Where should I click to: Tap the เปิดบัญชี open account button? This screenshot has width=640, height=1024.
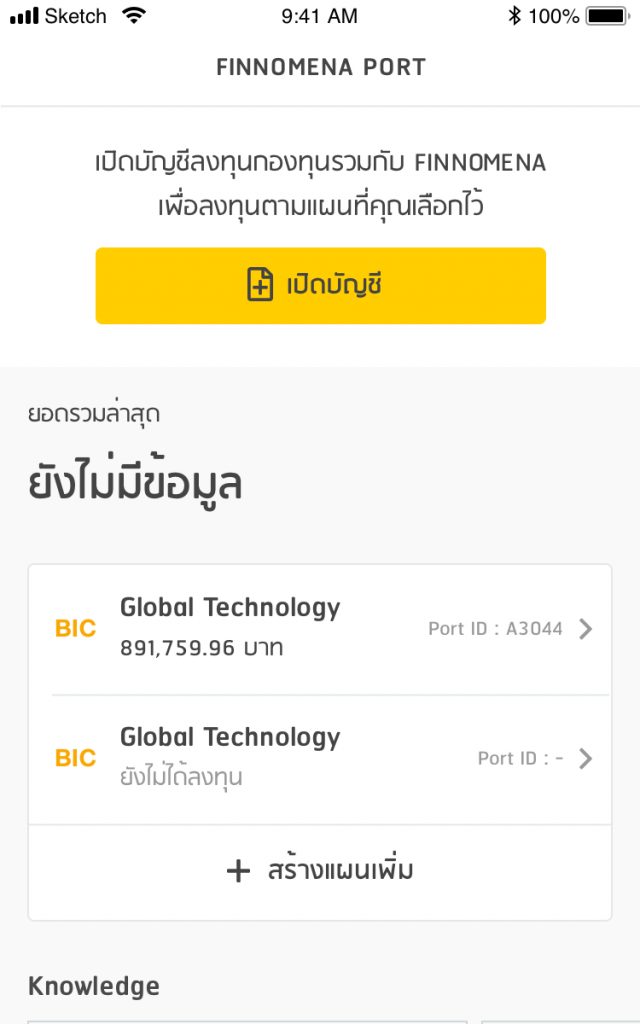(x=320, y=286)
